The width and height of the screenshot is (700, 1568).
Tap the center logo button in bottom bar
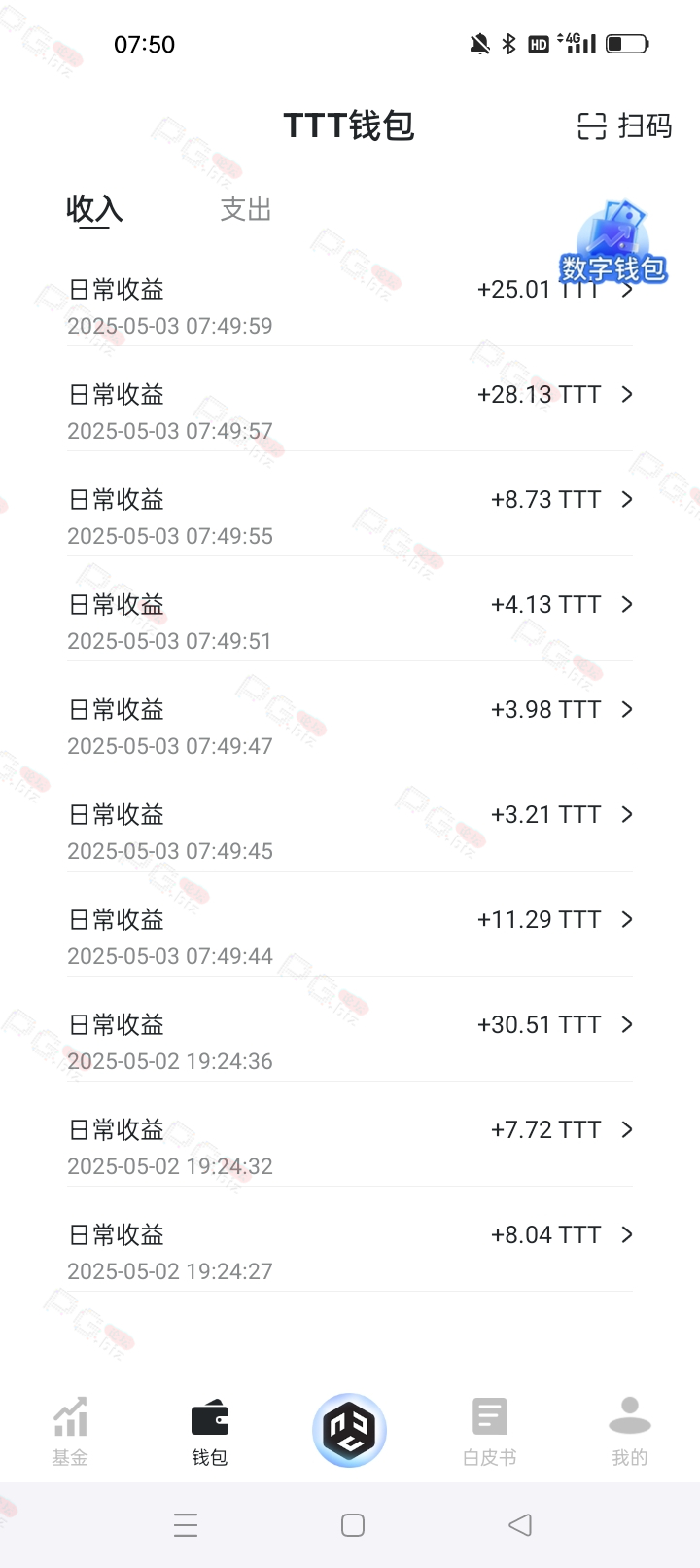pos(350,1431)
